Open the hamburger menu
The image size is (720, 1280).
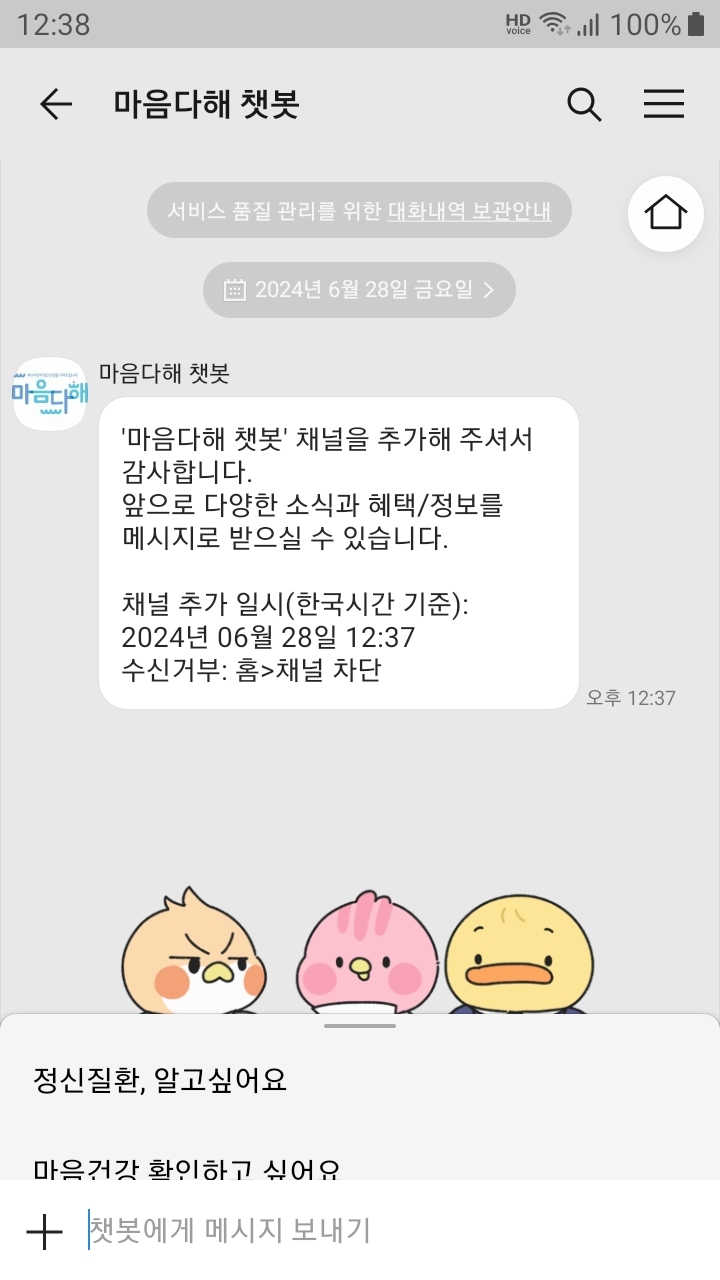pyautogui.click(x=664, y=104)
